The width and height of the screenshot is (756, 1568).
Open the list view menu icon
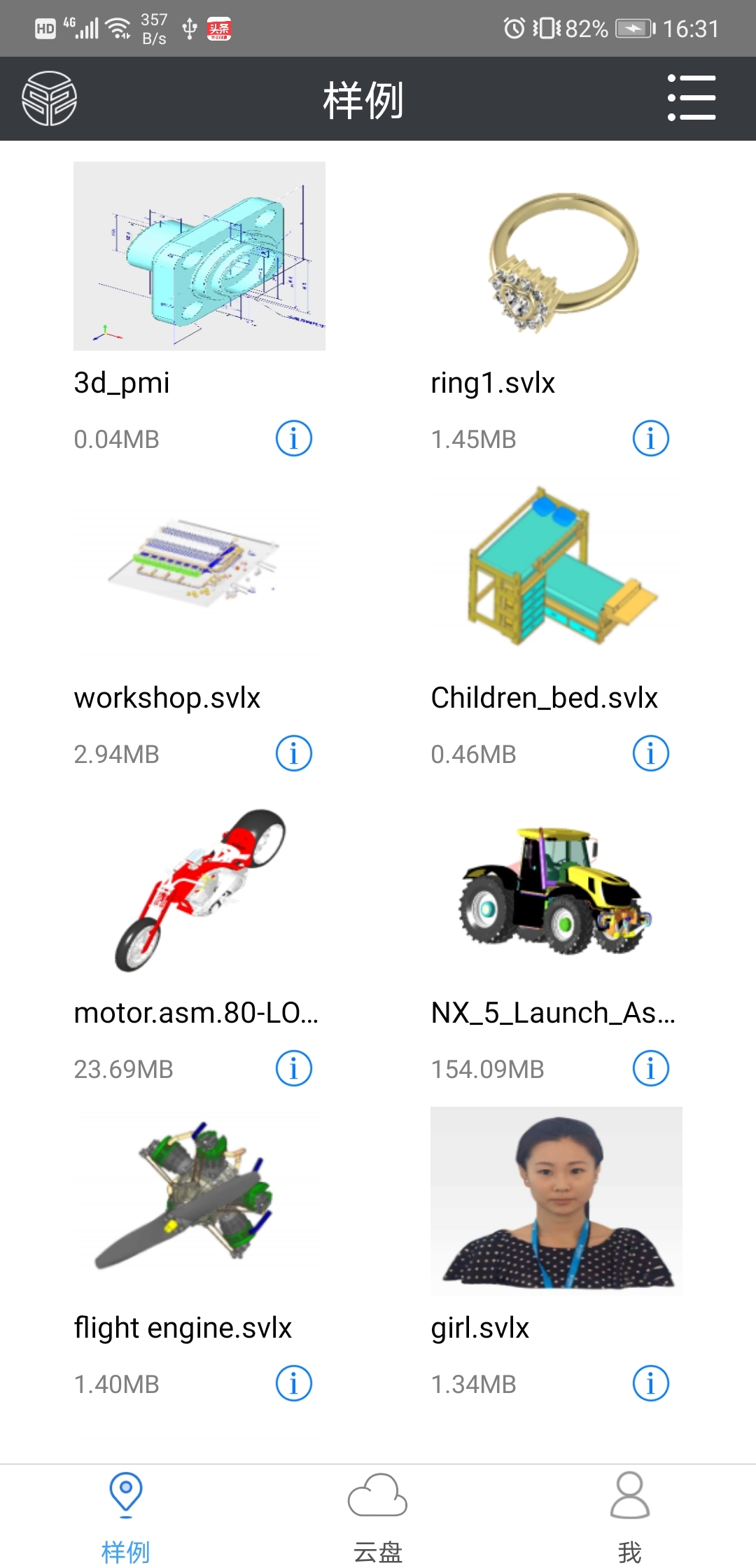click(x=691, y=98)
